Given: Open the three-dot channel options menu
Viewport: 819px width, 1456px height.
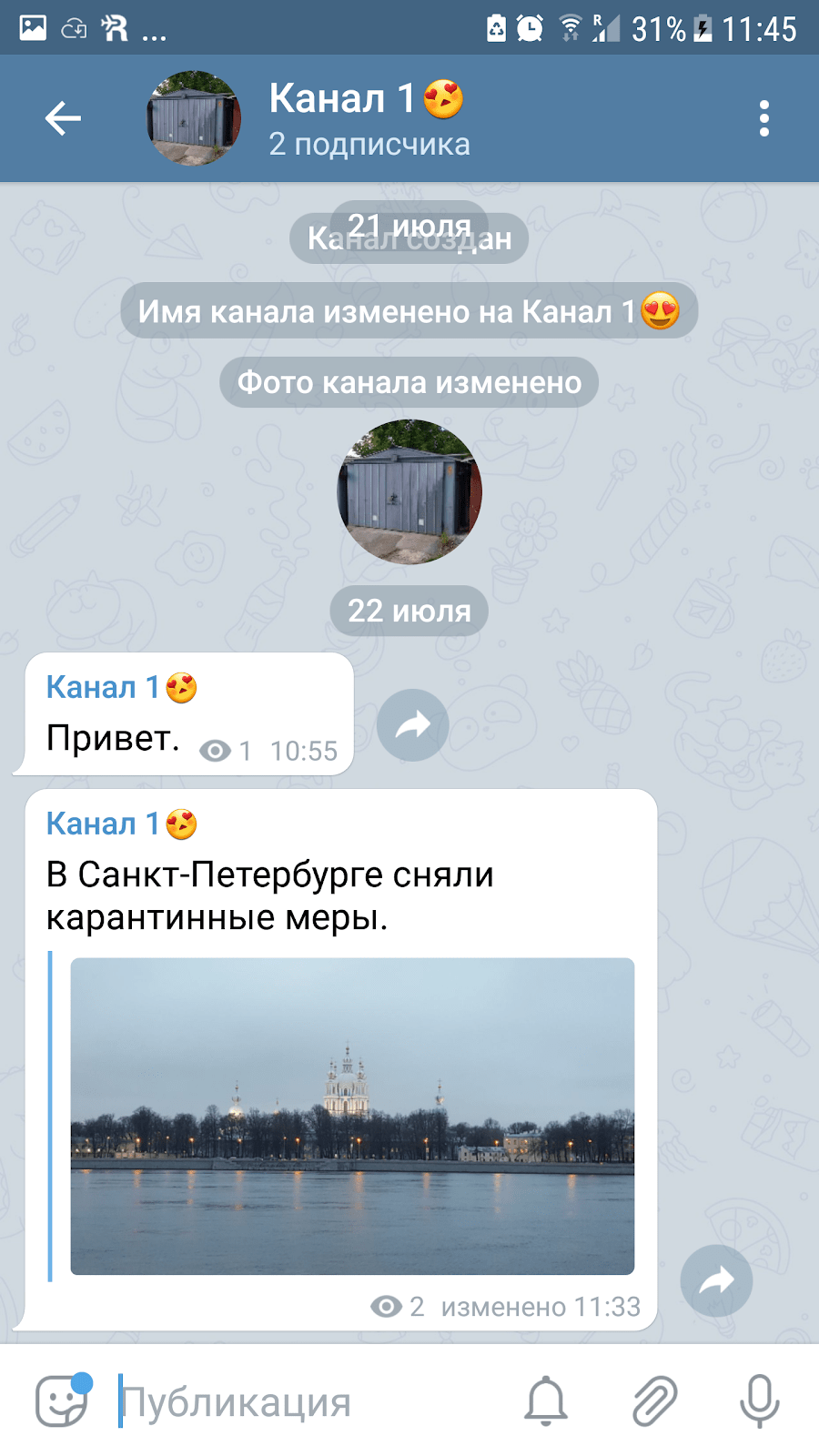Looking at the screenshot, I should pos(763,117).
